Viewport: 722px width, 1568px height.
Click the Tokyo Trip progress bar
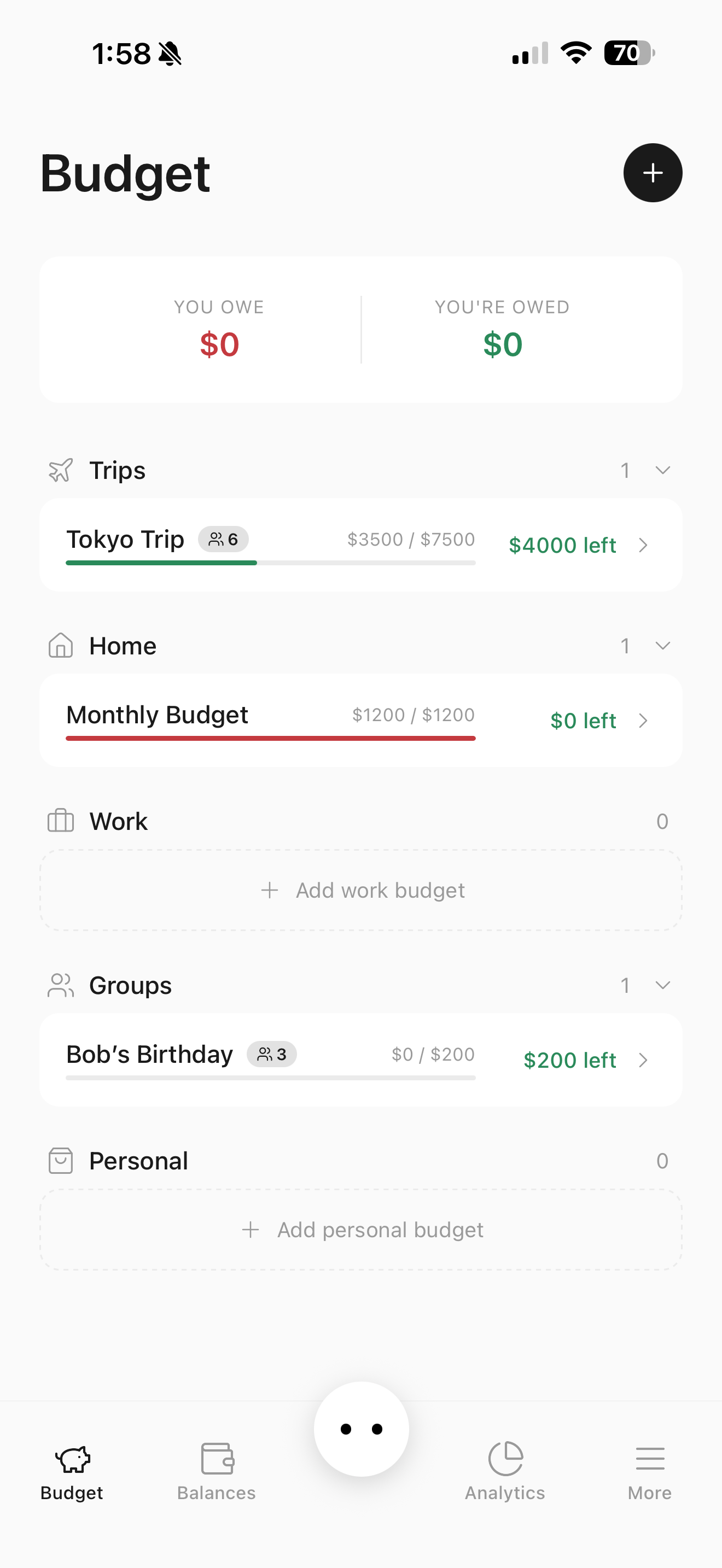tap(270, 563)
